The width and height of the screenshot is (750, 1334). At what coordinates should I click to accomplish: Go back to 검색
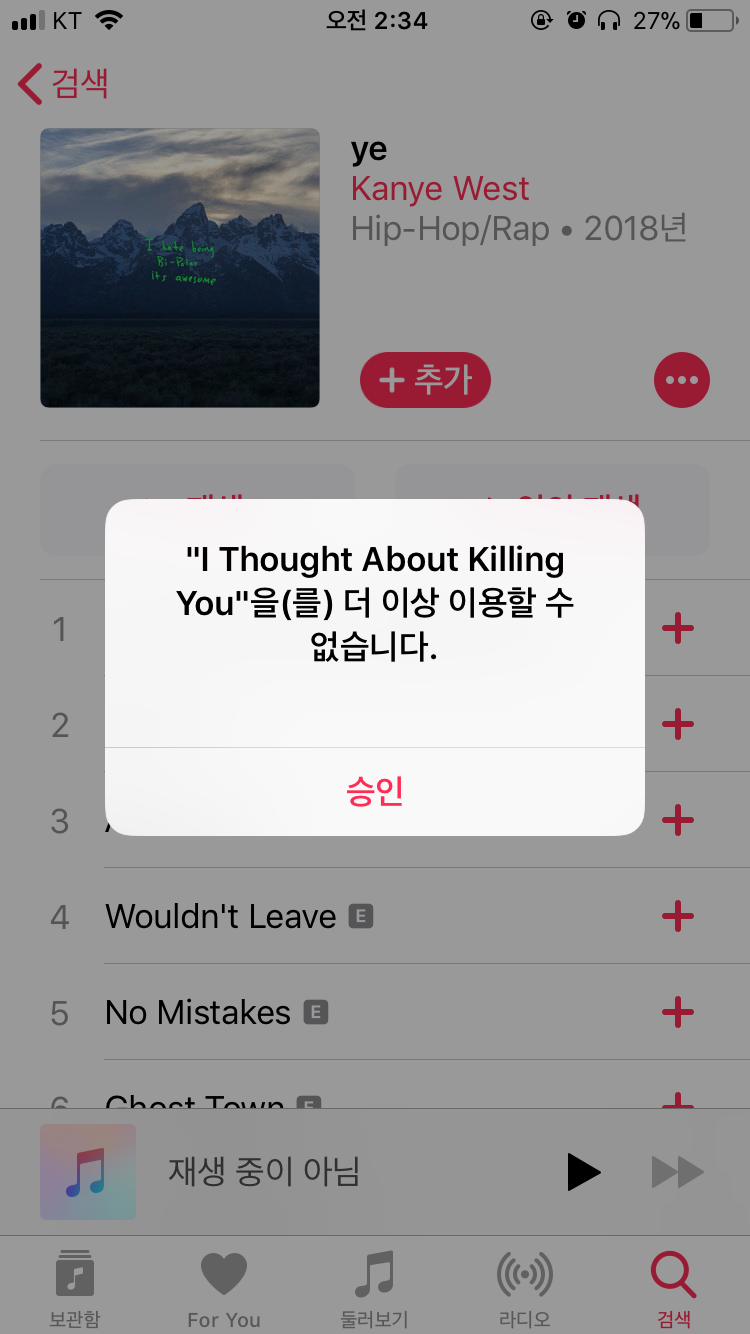64,84
